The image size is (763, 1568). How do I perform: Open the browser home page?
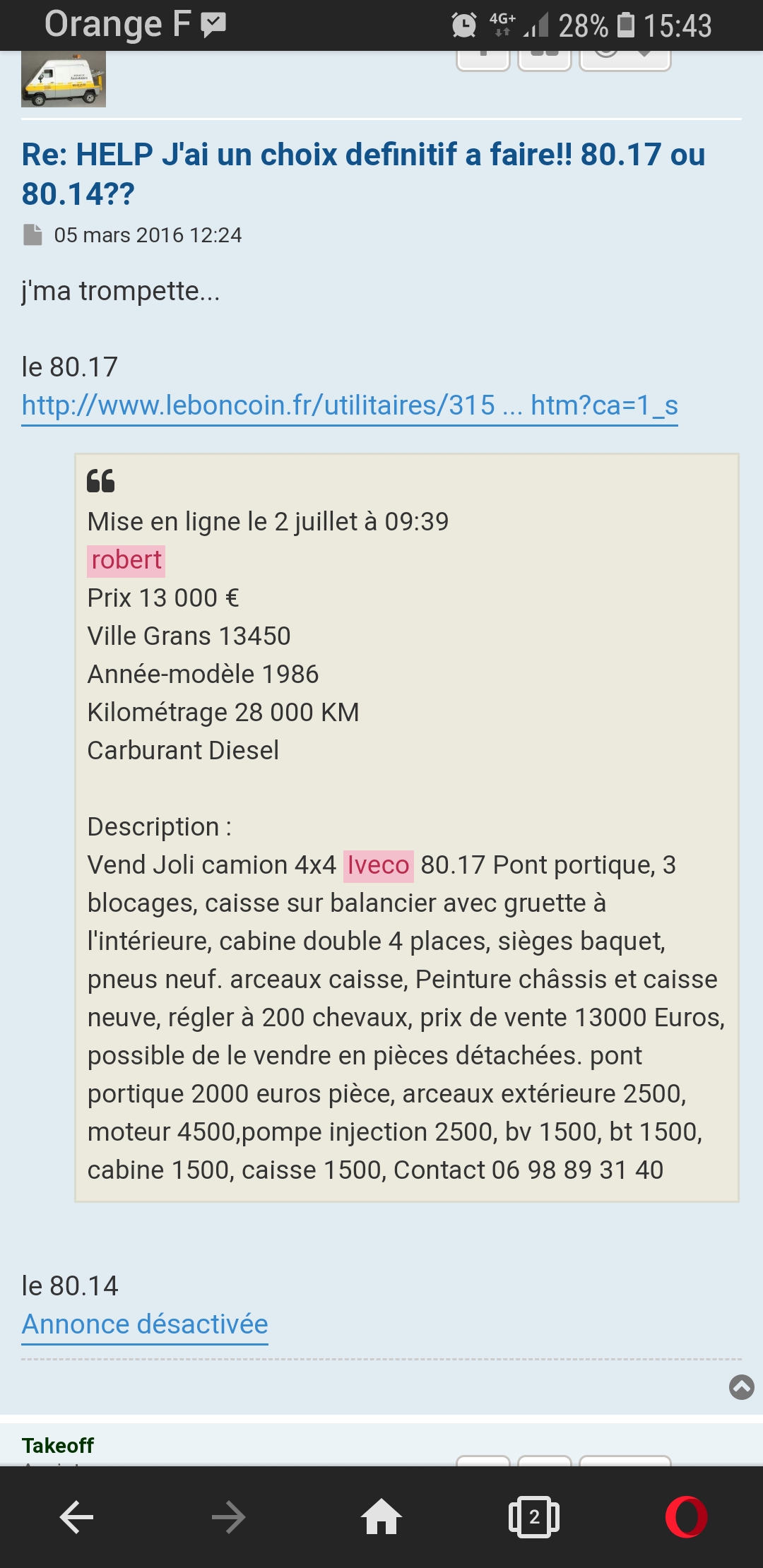pos(381,1517)
